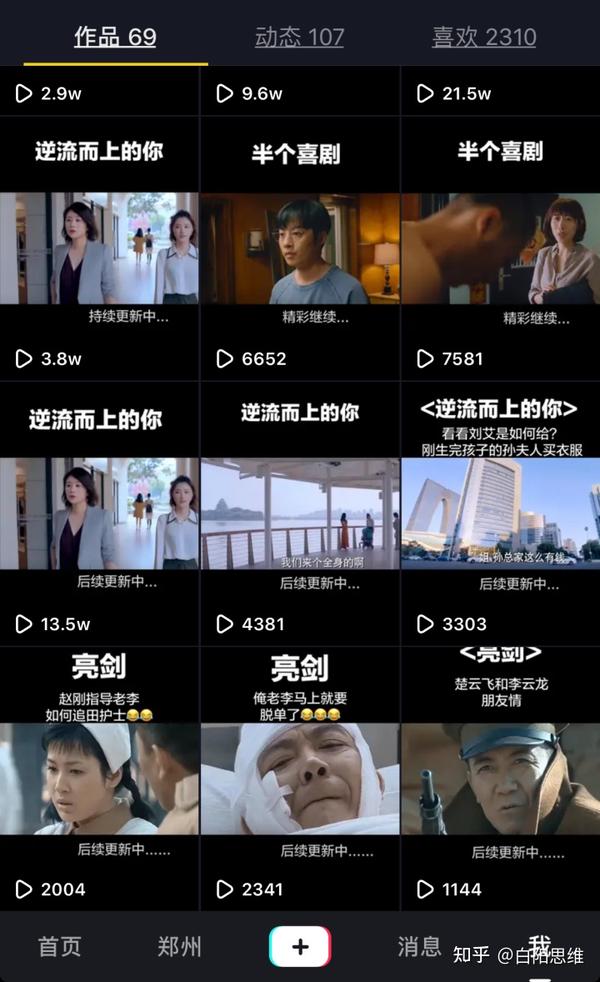Play the 逆流而上的你 video with 4381 plays
Image resolution: width=600 pixels, height=982 pixels.
[300, 514]
